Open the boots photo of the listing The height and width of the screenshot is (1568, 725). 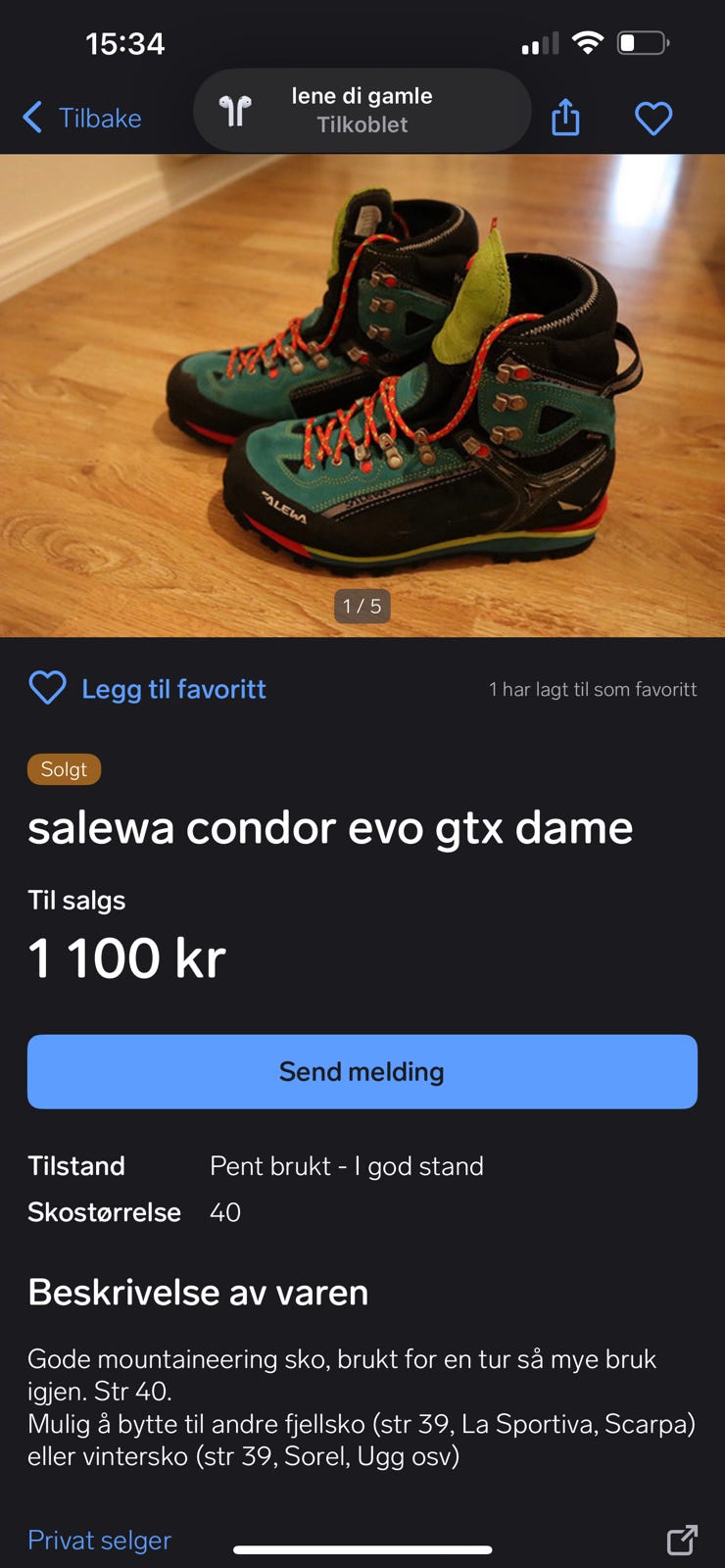point(362,392)
